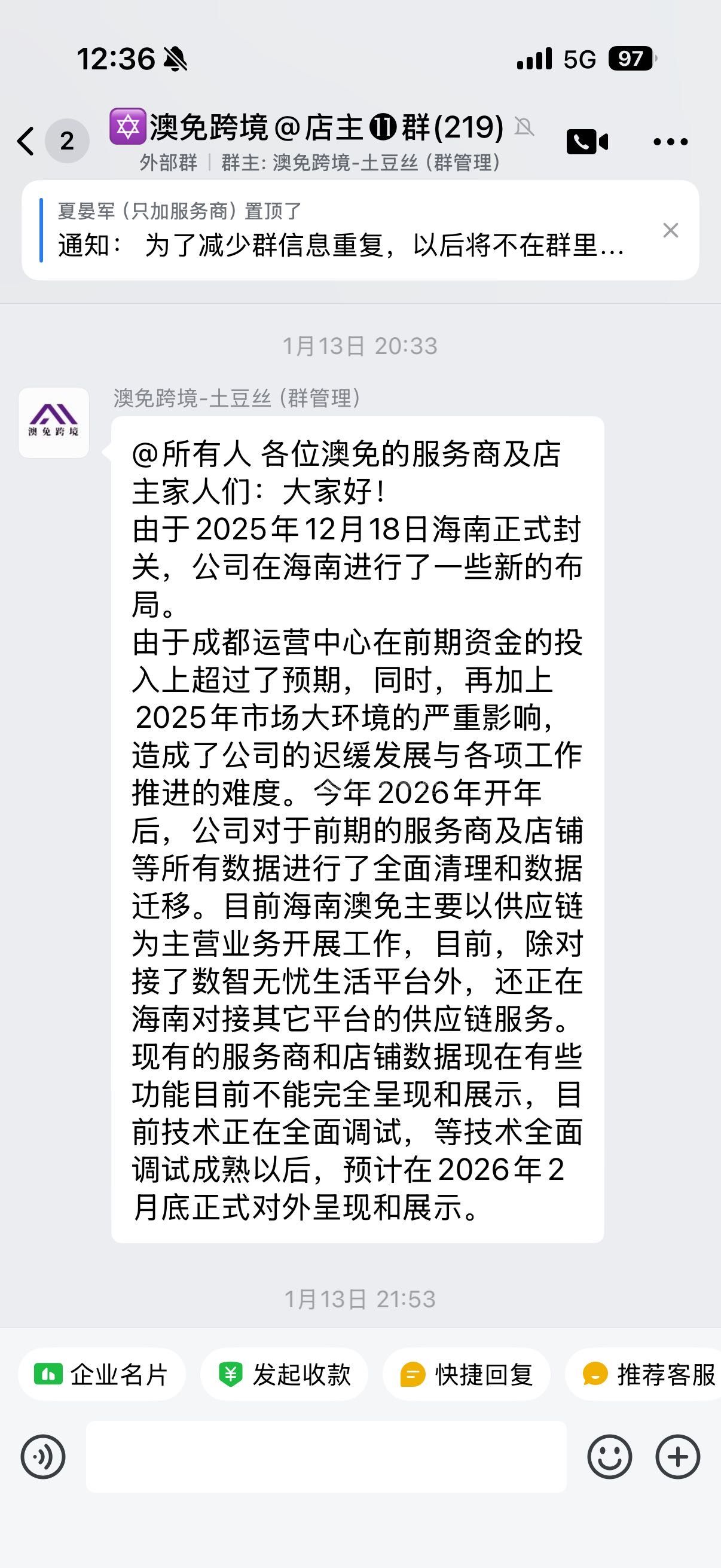This screenshot has height=1568, width=721.
Task: Tap the 企业名片 shortcut chip
Action: click(102, 1374)
